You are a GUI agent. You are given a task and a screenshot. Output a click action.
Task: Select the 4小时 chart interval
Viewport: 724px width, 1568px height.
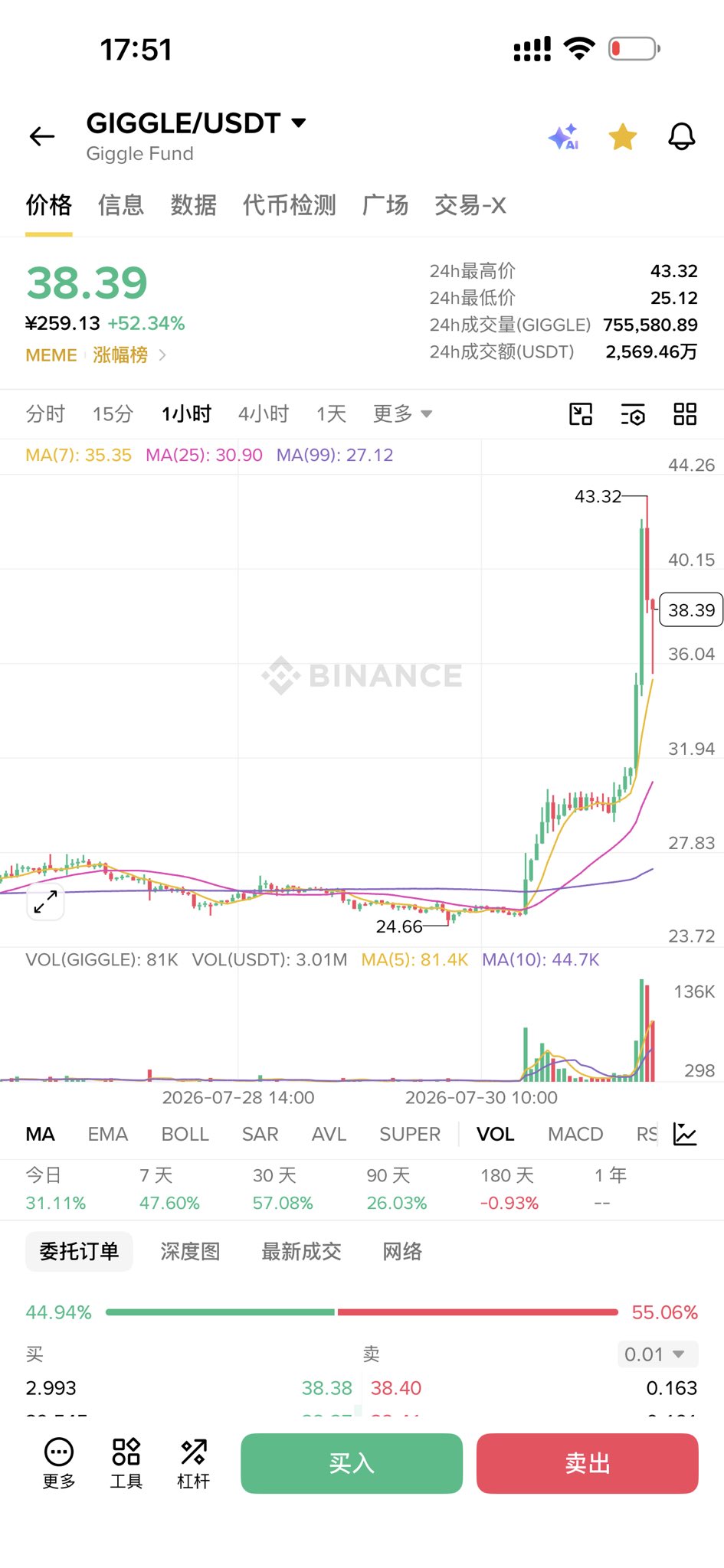(264, 414)
